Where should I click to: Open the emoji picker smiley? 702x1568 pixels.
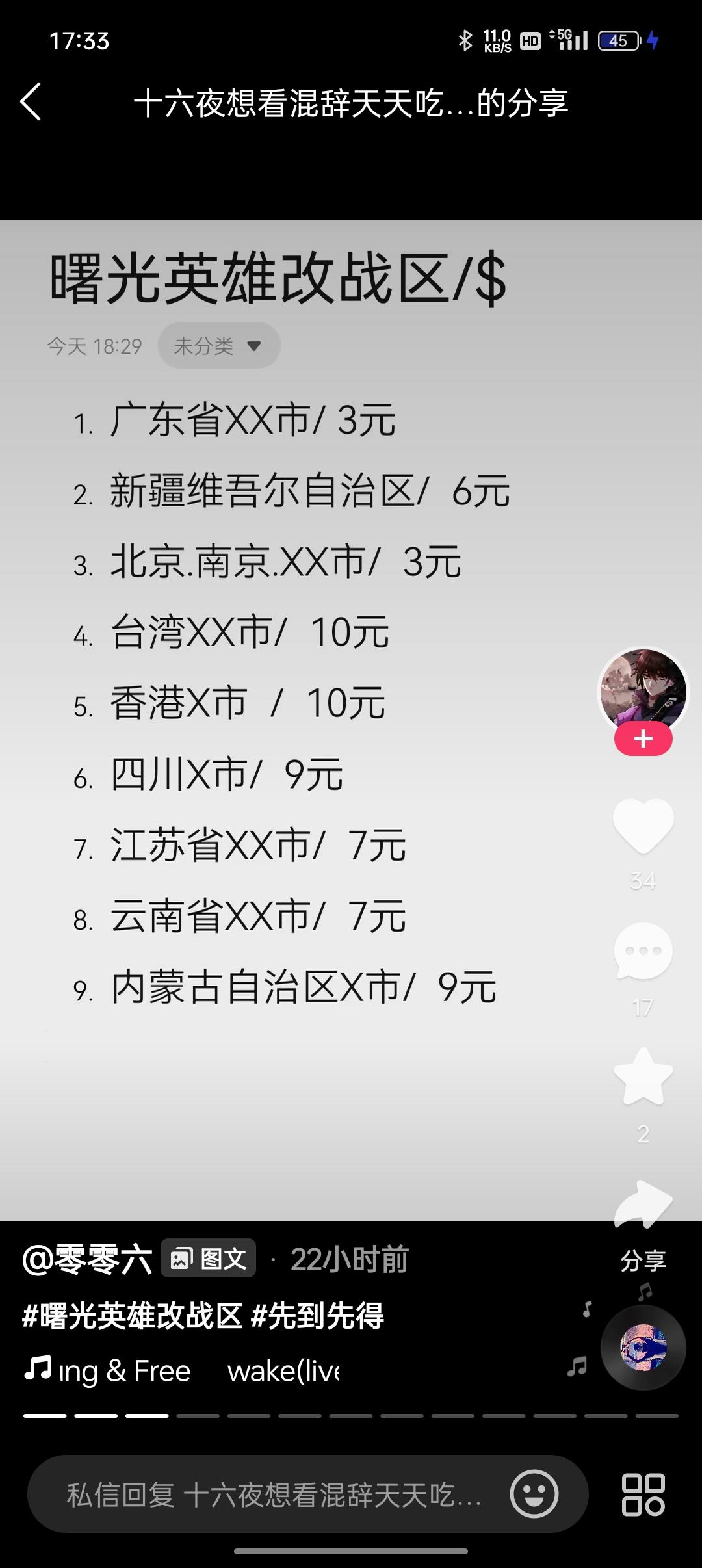[534, 1494]
